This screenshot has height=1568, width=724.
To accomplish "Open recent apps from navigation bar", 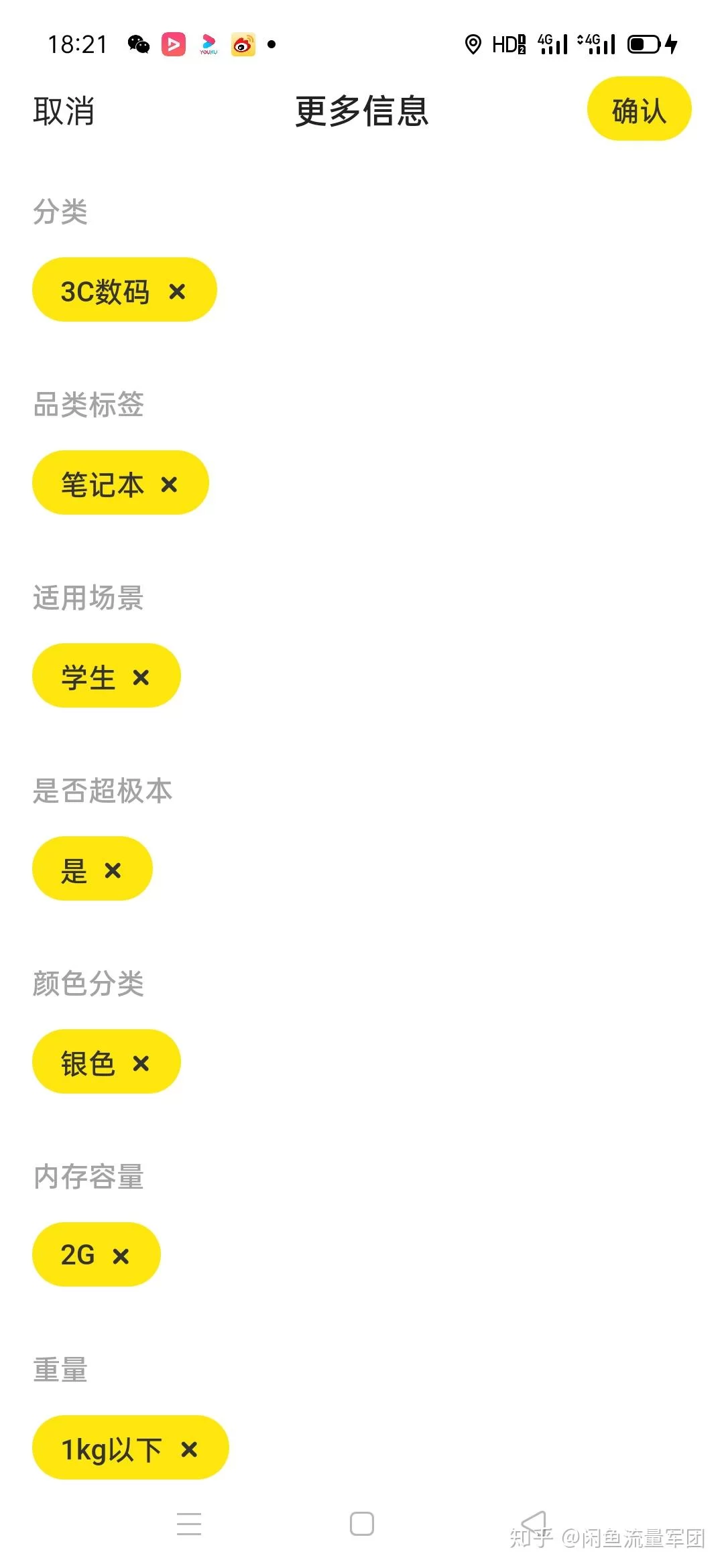I will click(189, 1524).
